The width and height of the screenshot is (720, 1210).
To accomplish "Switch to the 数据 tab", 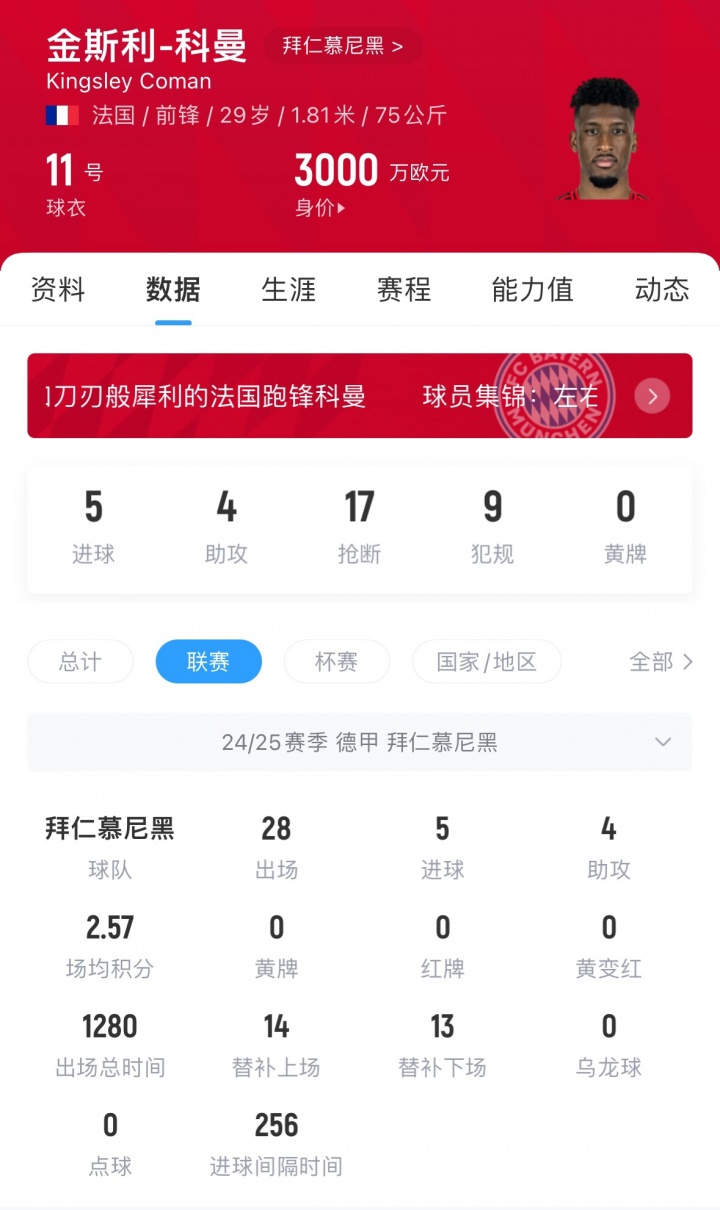I will 173,290.
